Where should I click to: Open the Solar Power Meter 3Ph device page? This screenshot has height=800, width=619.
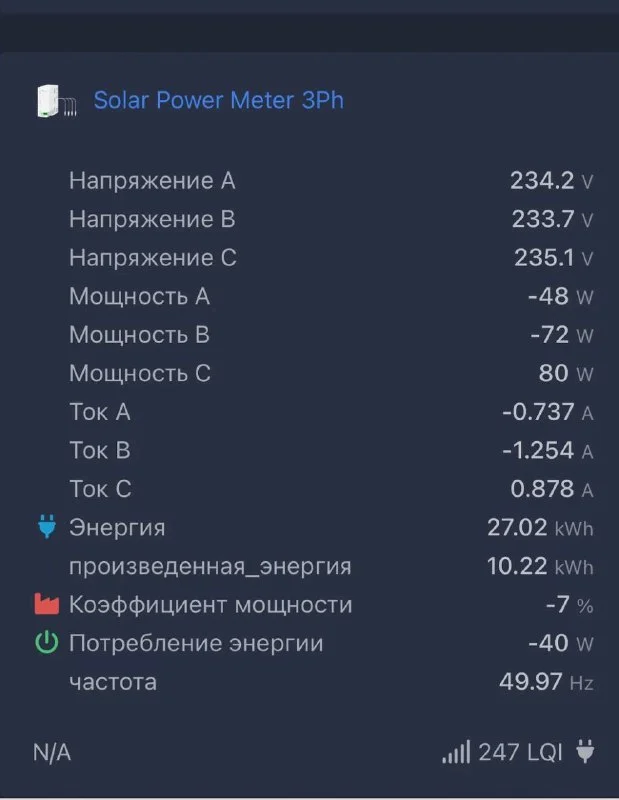218,101
